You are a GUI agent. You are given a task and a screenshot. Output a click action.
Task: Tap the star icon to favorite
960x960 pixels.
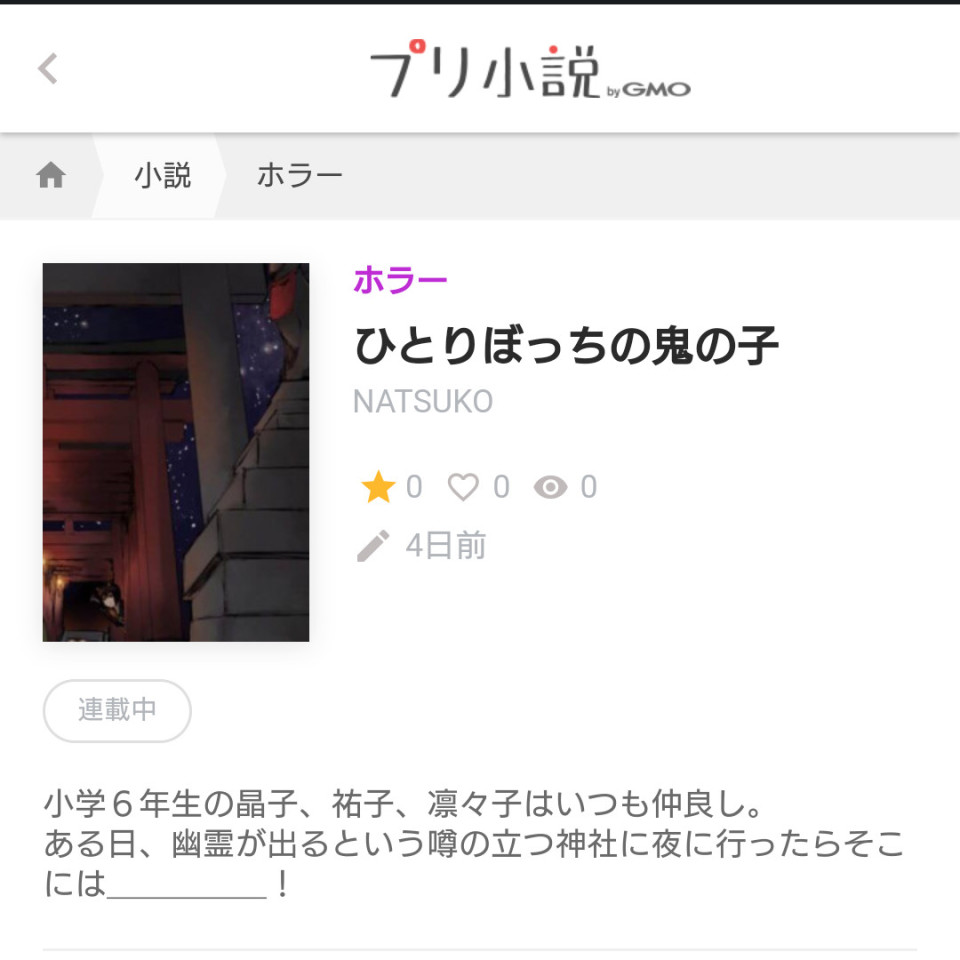[x=378, y=487]
